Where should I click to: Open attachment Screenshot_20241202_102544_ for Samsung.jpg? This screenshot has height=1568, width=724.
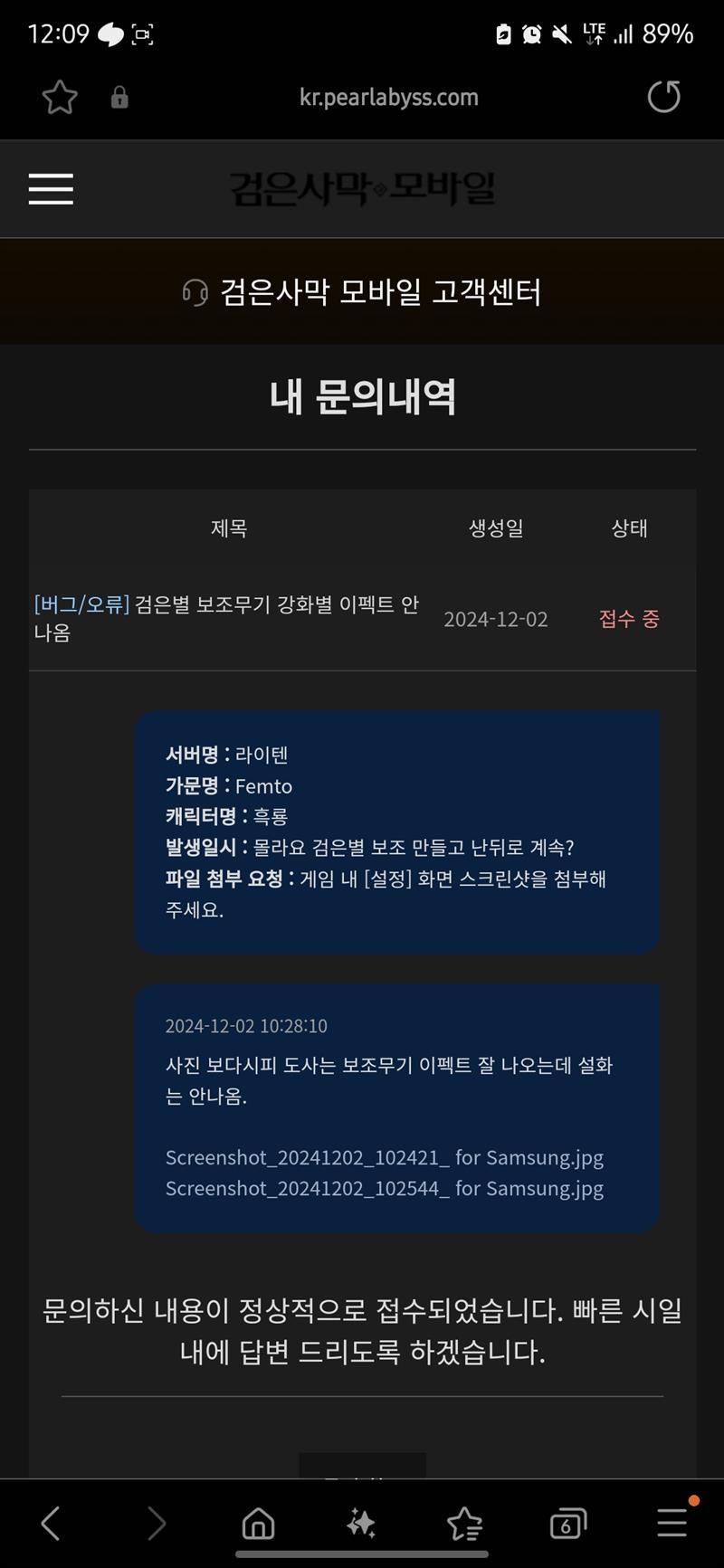coord(384,1188)
